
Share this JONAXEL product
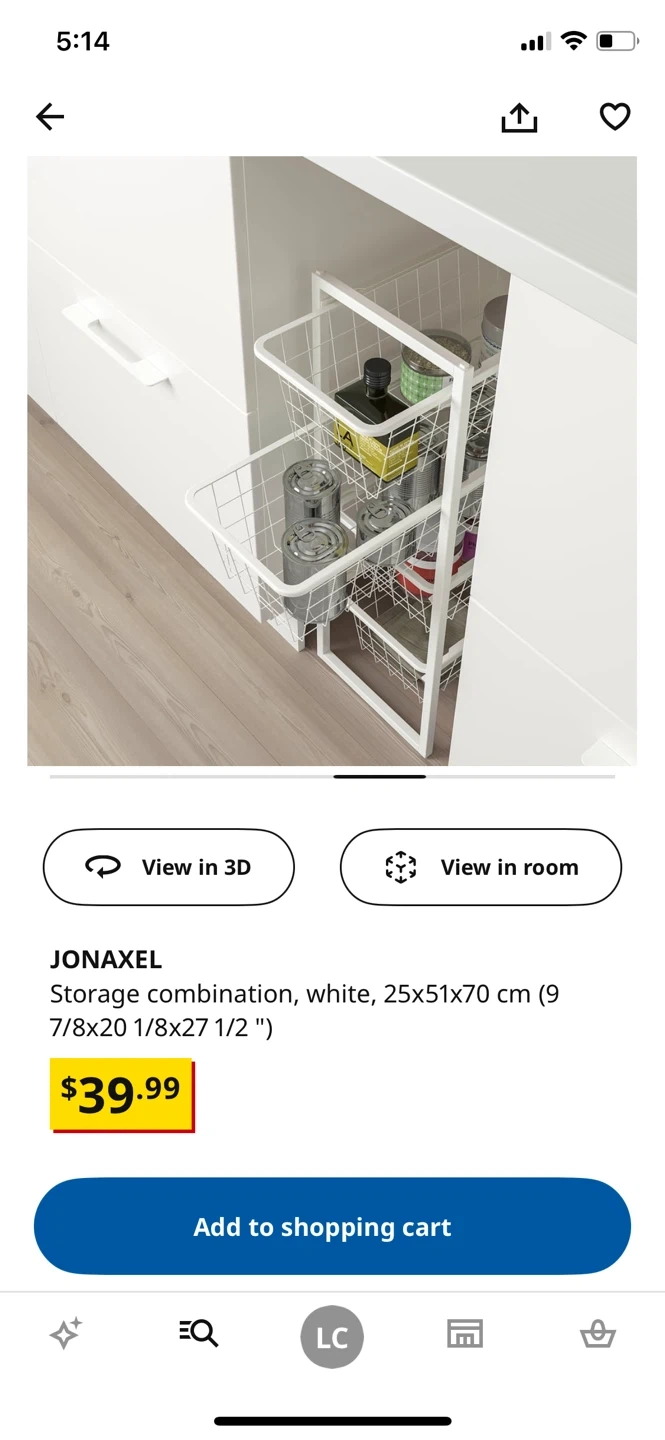click(x=519, y=118)
